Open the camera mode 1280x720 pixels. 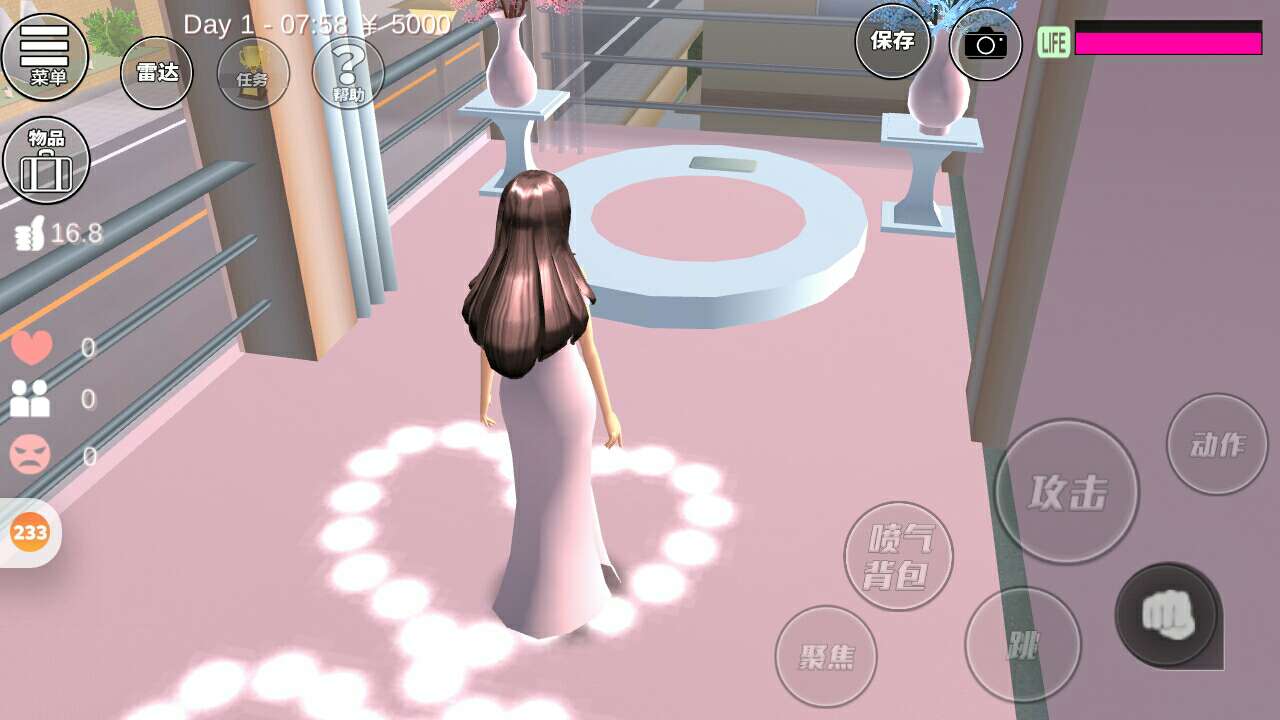[985, 44]
